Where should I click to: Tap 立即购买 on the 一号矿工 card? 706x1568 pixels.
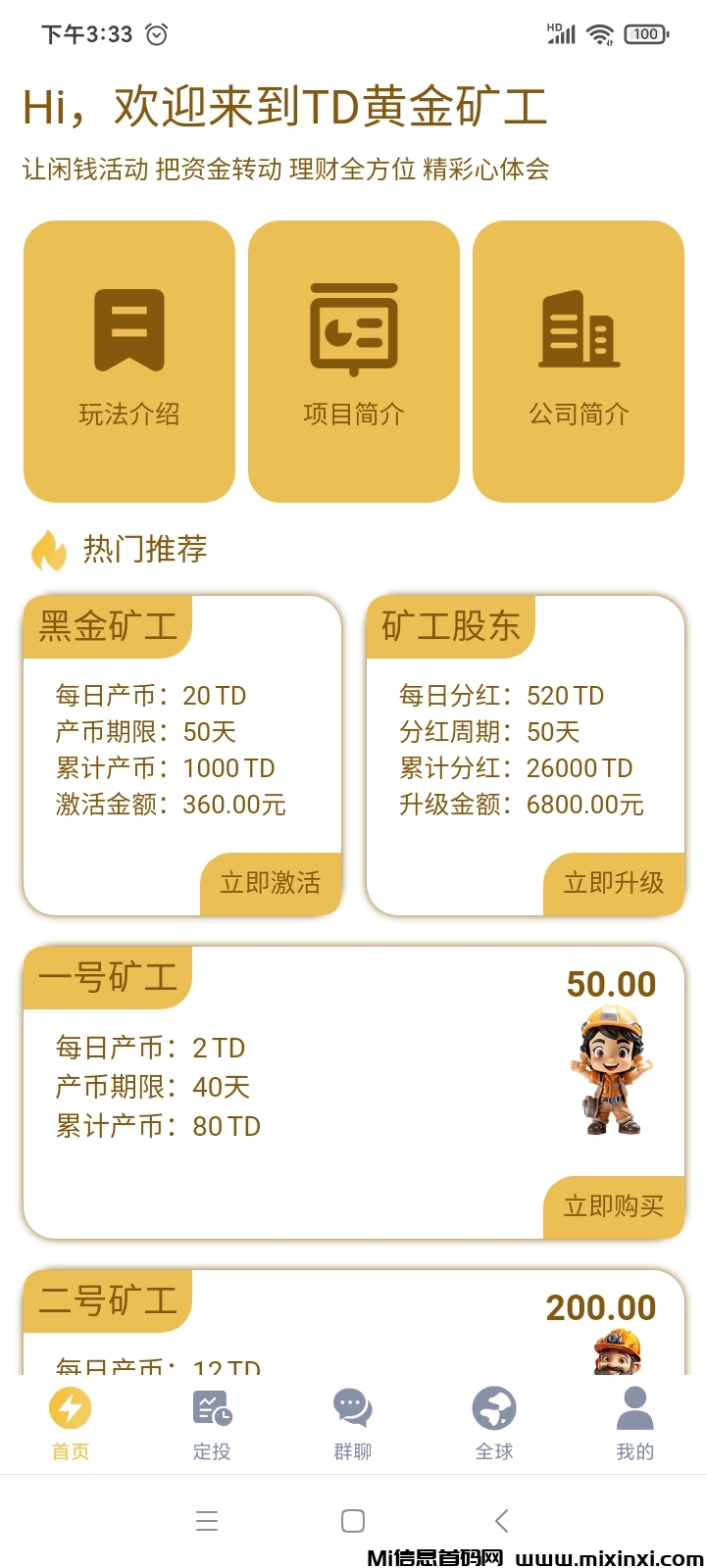pyautogui.click(x=614, y=1207)
